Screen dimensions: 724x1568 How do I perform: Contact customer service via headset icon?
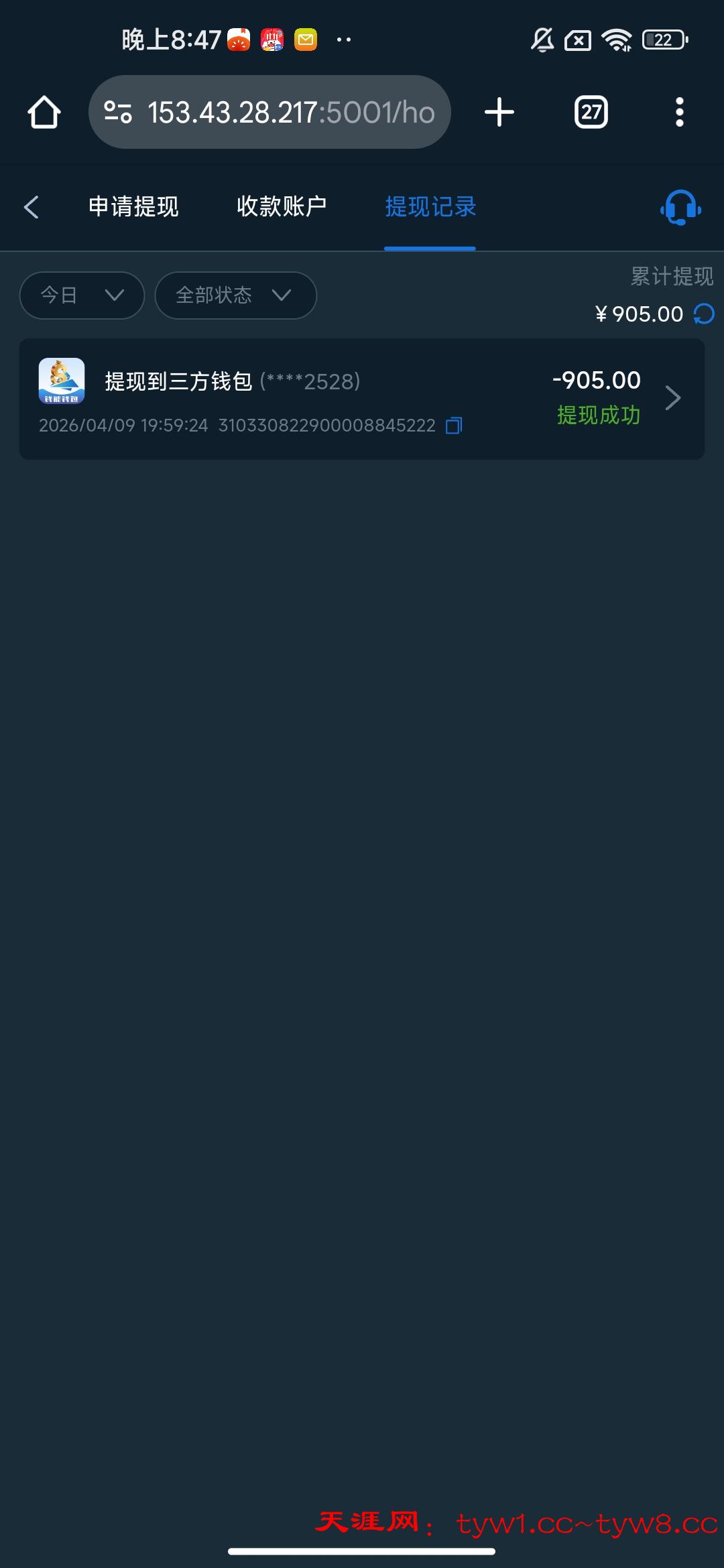(680, 208)
